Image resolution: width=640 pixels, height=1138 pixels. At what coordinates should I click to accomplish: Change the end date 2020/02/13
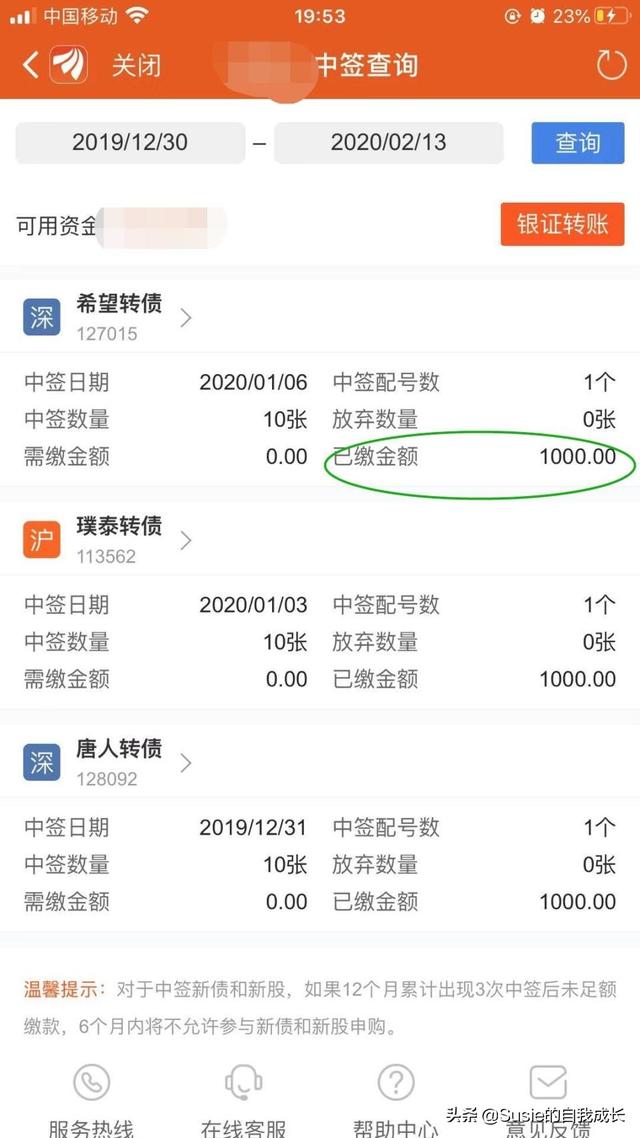coord(388,142)
